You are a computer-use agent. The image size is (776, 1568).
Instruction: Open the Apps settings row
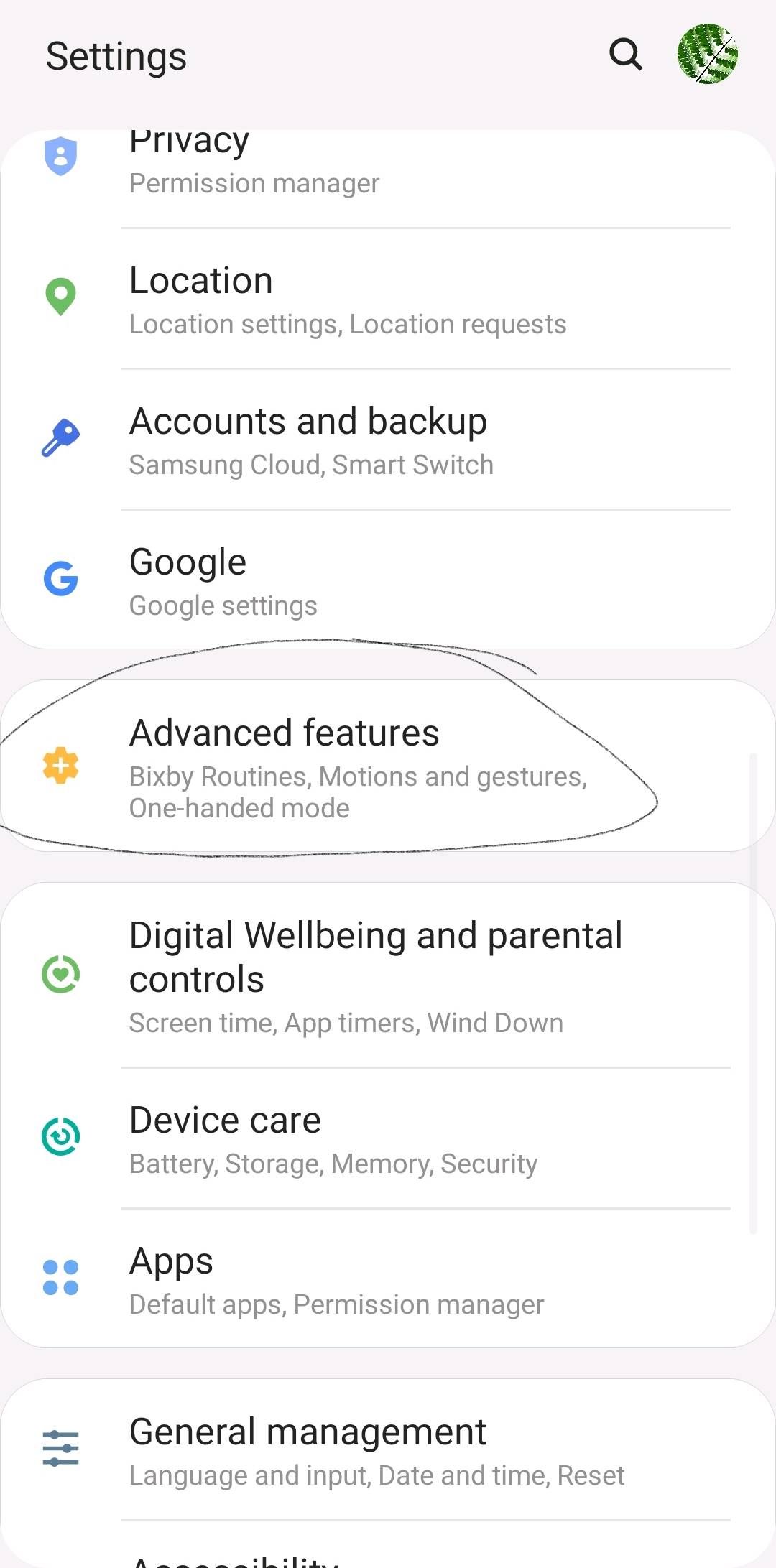click(388, 1280)
